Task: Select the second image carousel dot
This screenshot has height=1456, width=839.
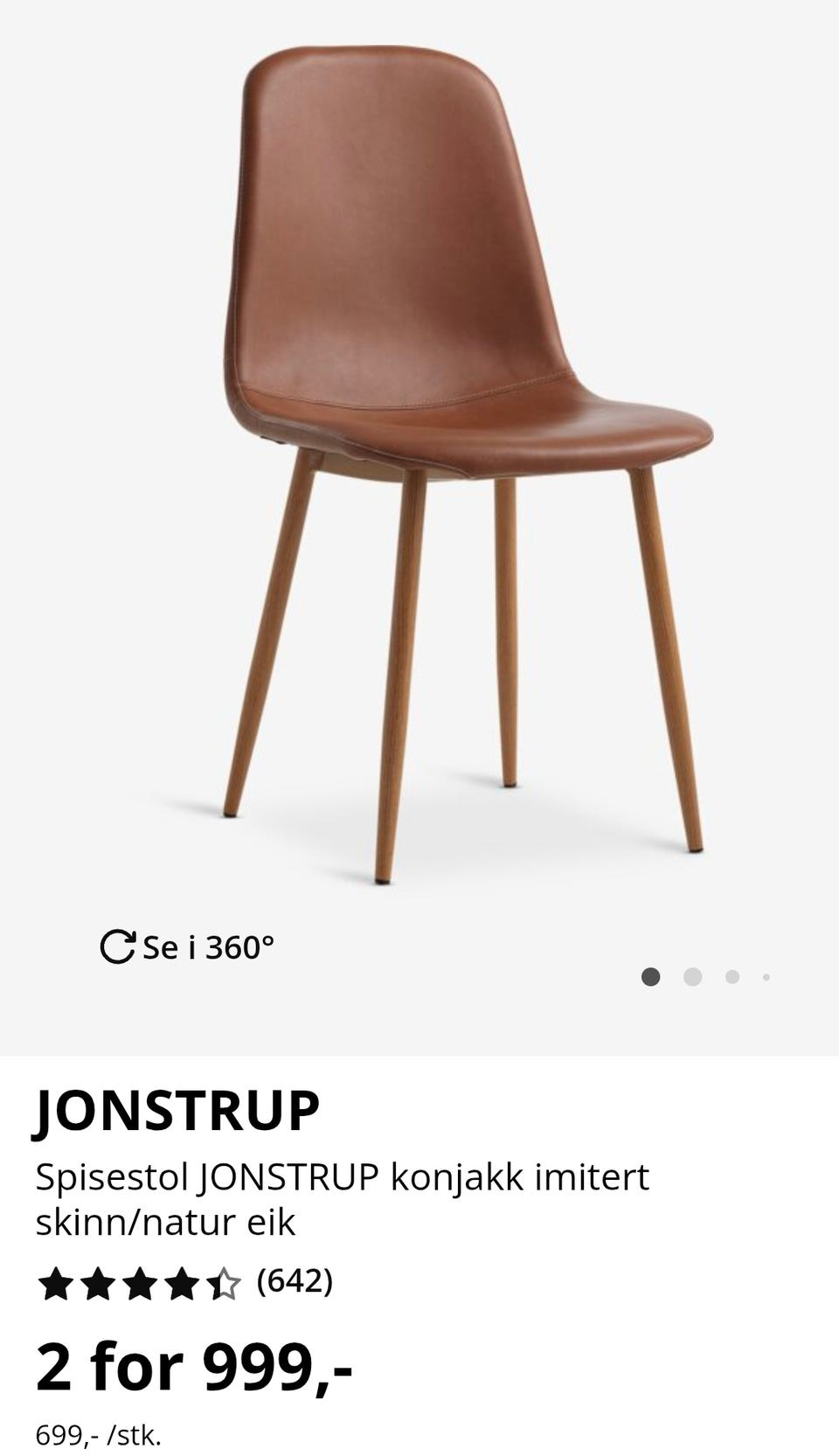Action: click(693, 977)
